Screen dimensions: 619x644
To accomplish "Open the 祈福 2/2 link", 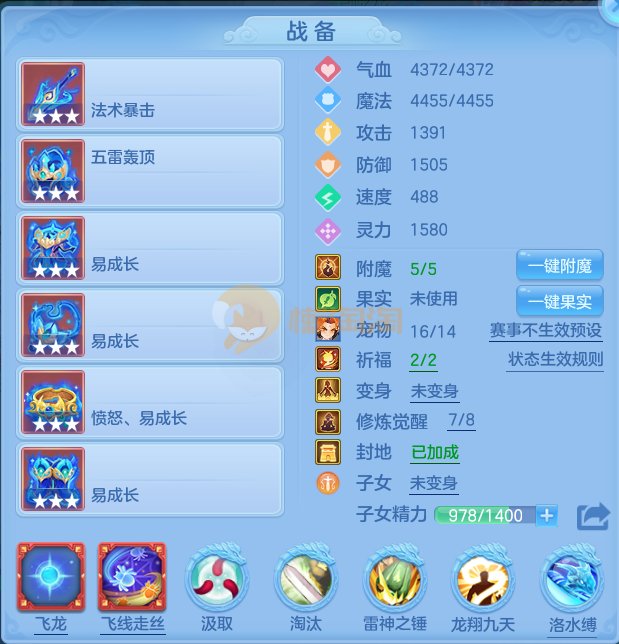I will pyautogui.click(x=424, y=360).
